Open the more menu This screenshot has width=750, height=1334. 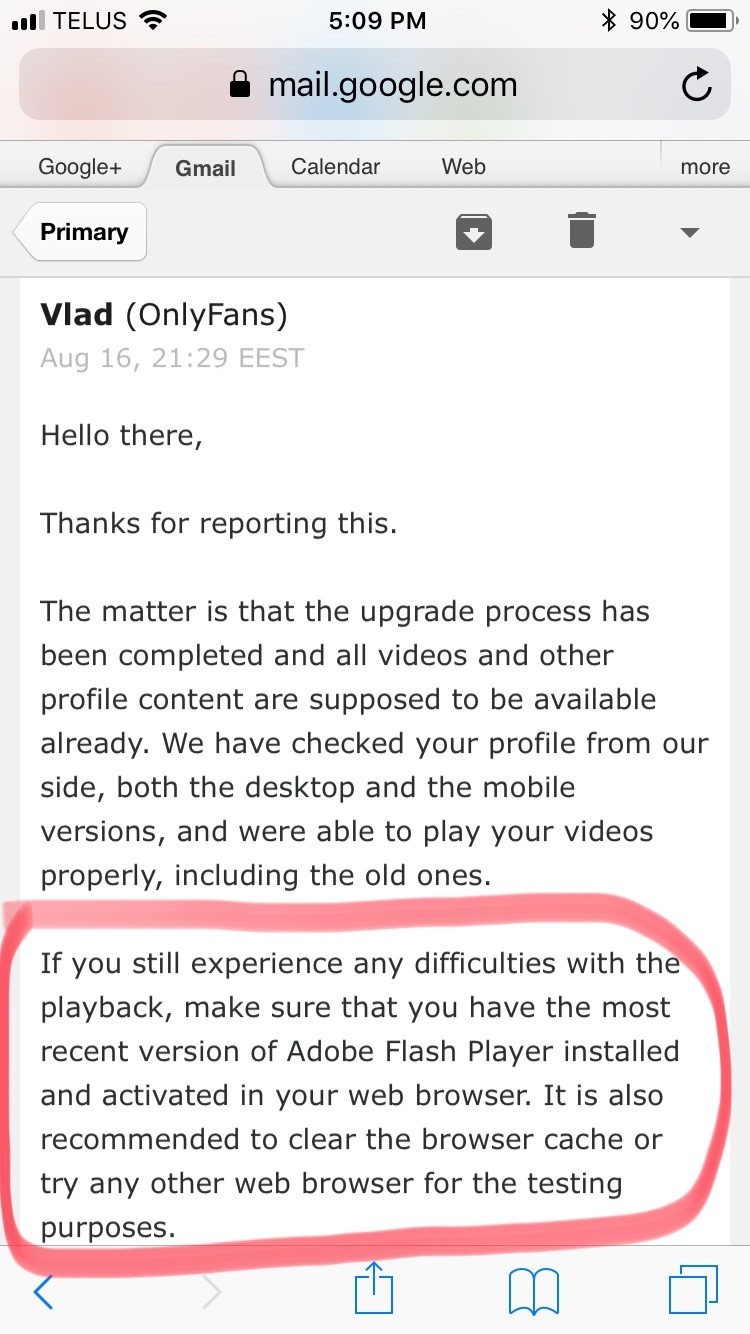(705, 167)
